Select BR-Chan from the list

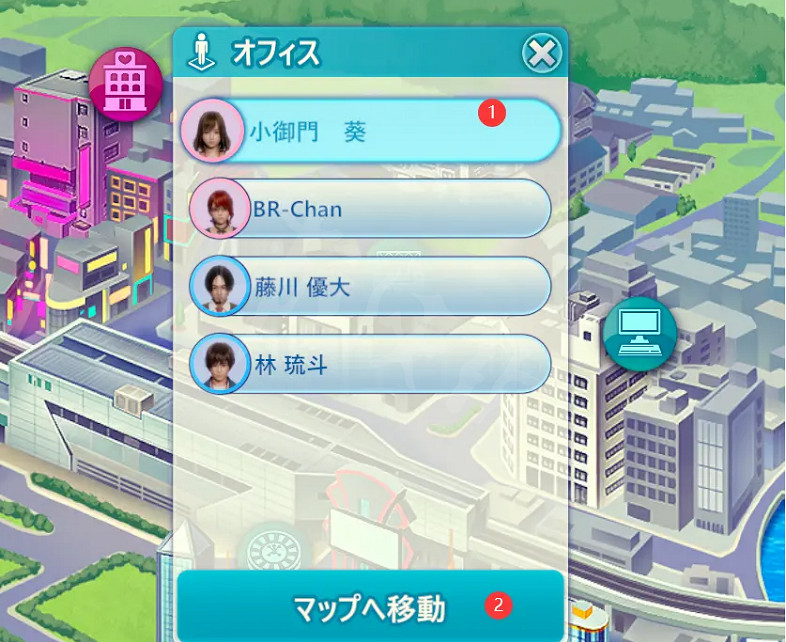[370, 209]
